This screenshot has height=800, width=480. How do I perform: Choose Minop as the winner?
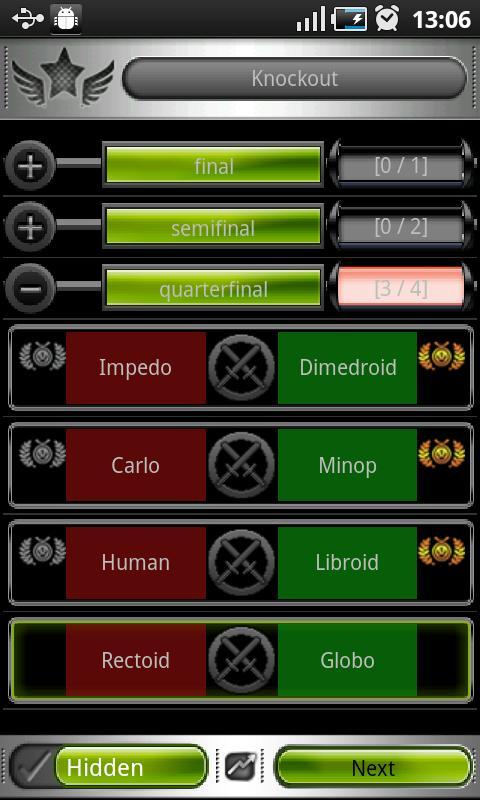click(x=347, y=465)
